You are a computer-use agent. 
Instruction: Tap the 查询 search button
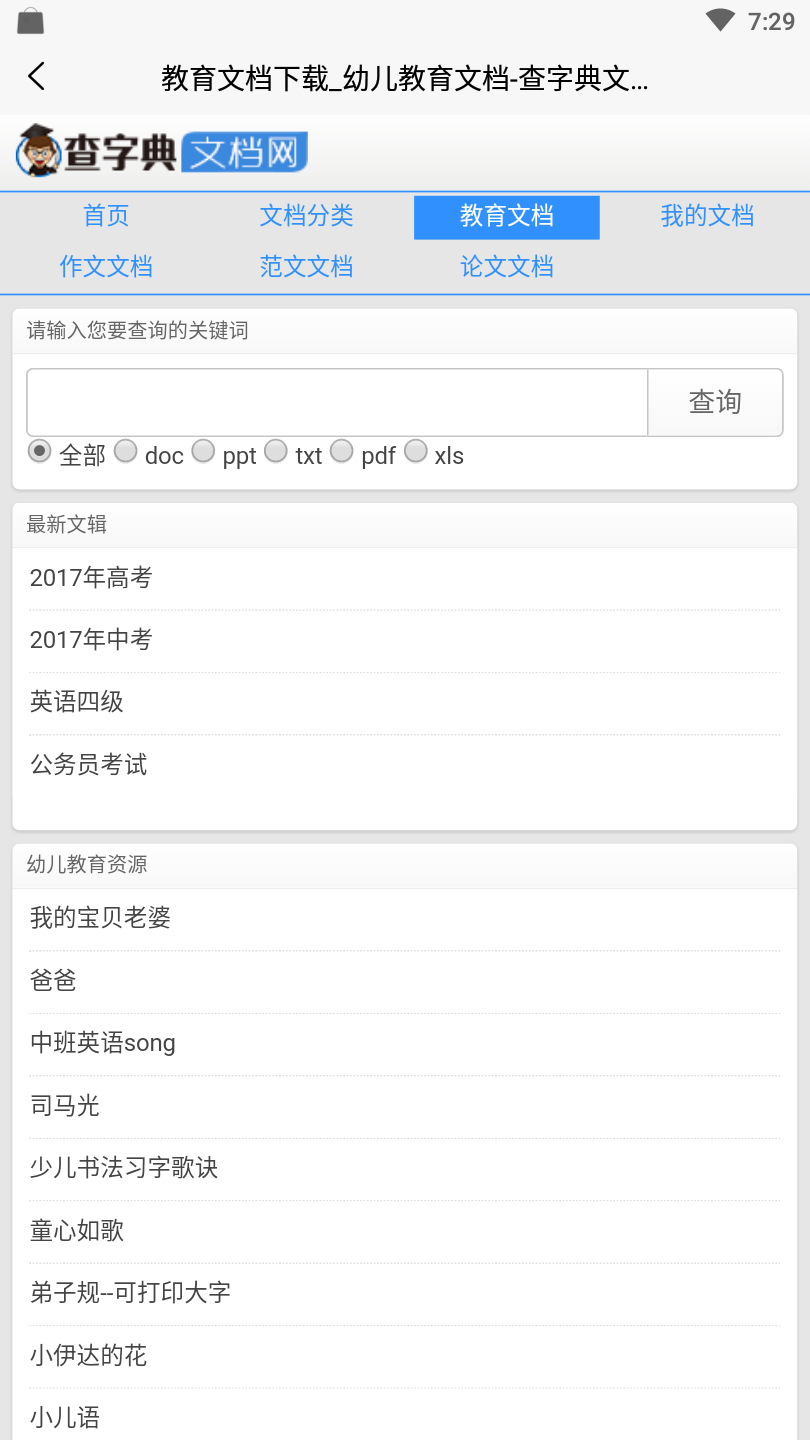(715, 402)
